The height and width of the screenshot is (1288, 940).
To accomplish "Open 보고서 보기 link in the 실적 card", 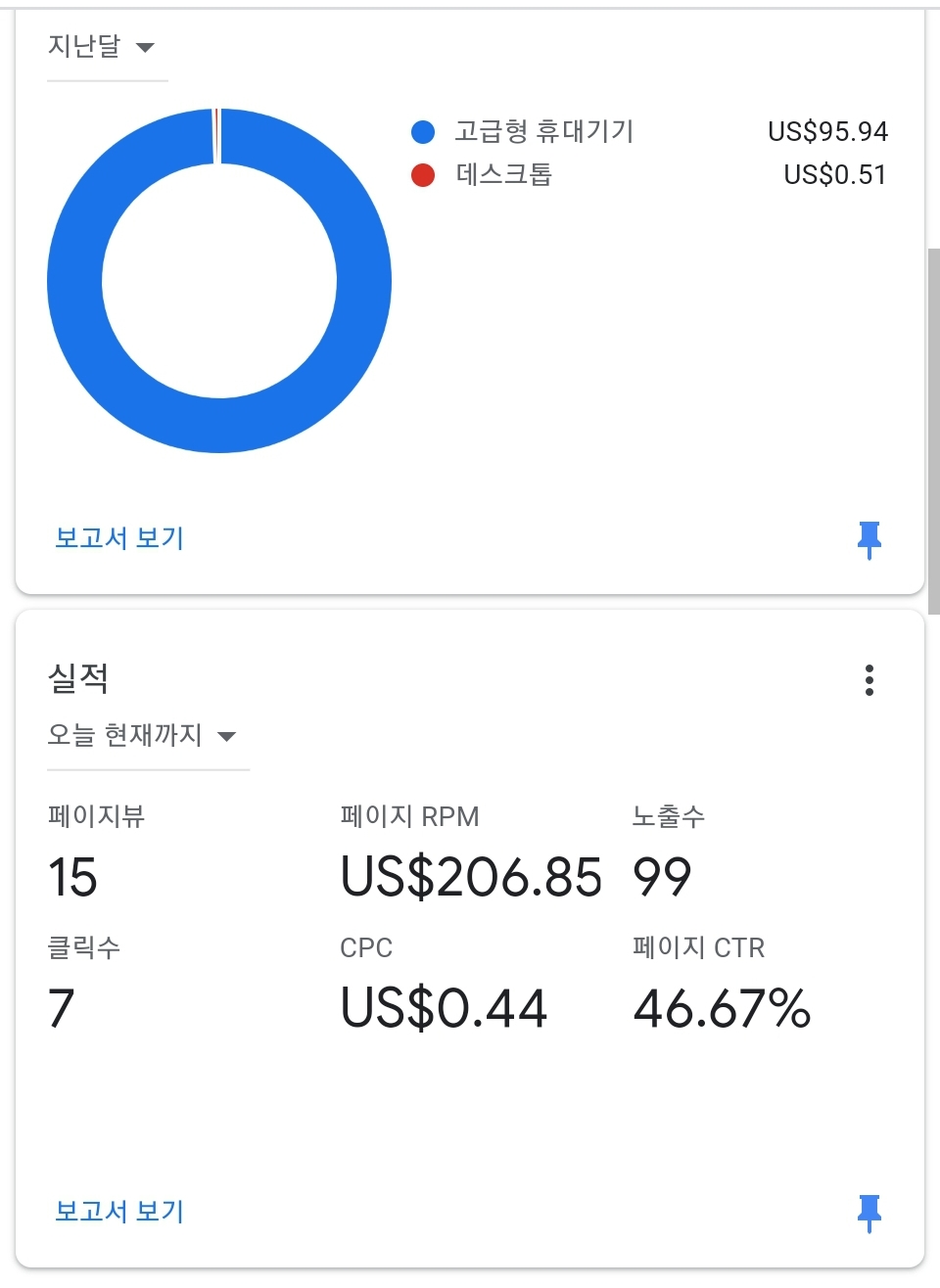I will pos(119,1212).
